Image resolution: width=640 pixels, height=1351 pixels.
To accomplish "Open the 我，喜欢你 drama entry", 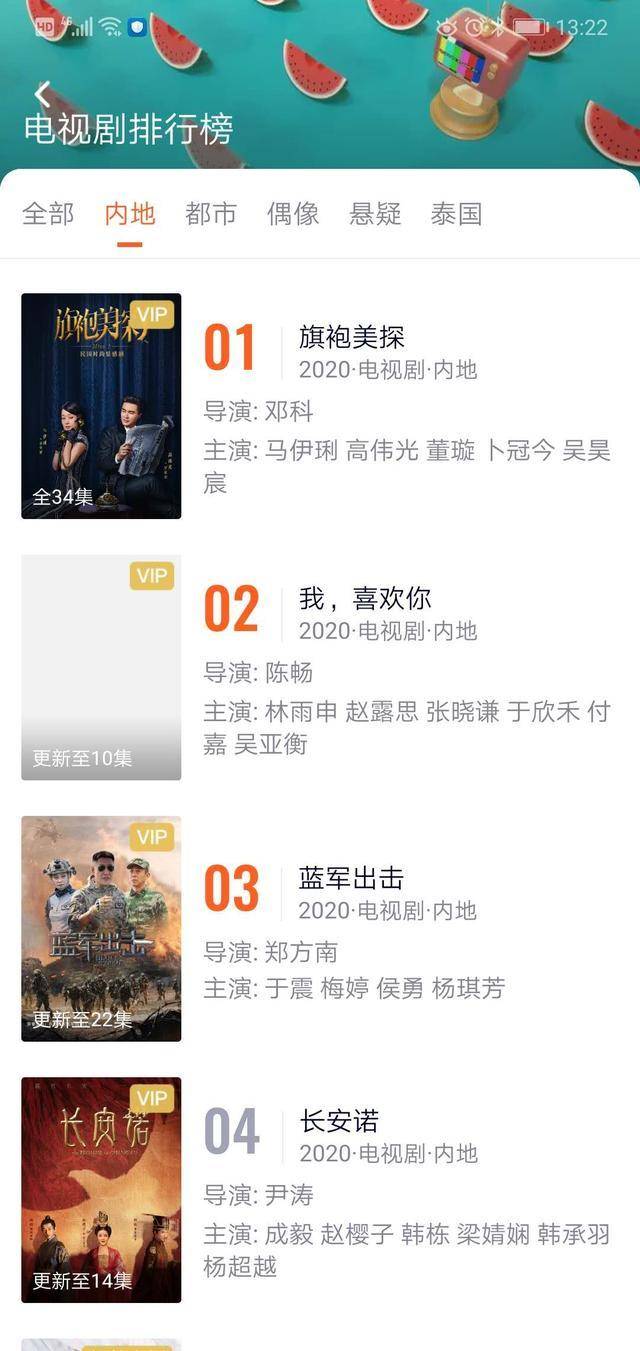I will click(x=365, y=599).
